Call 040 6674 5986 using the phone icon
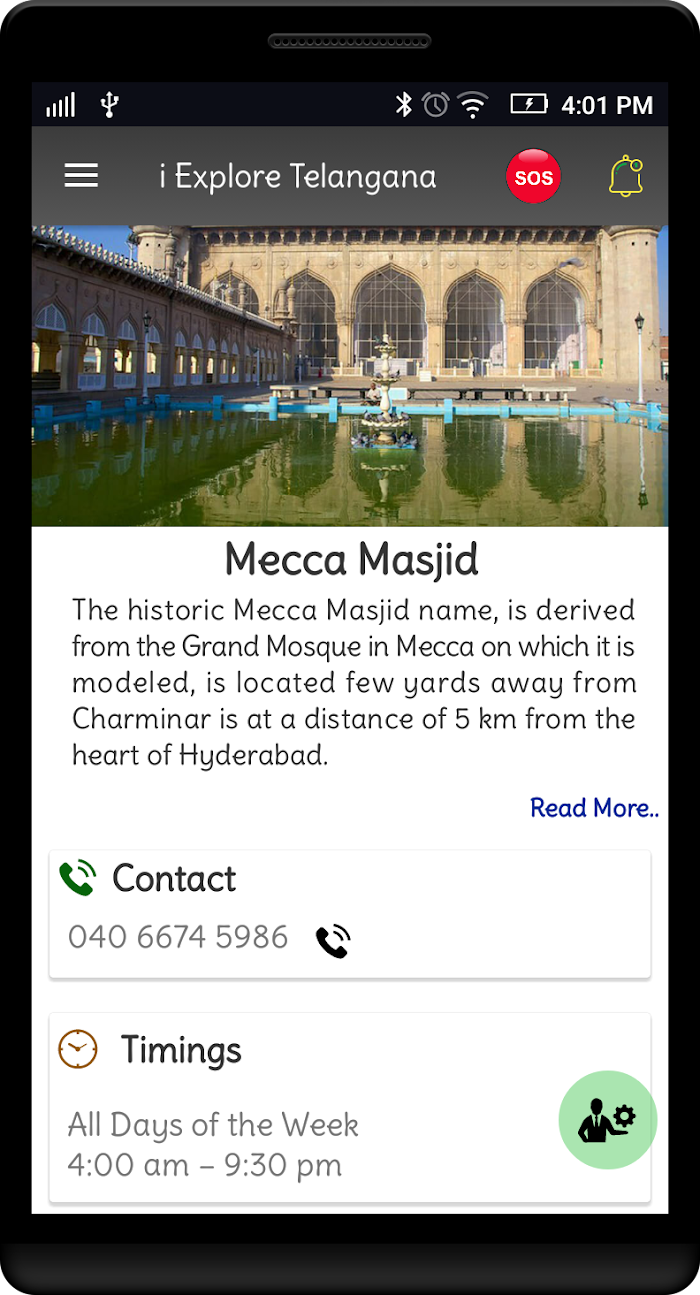 [333, 941]
